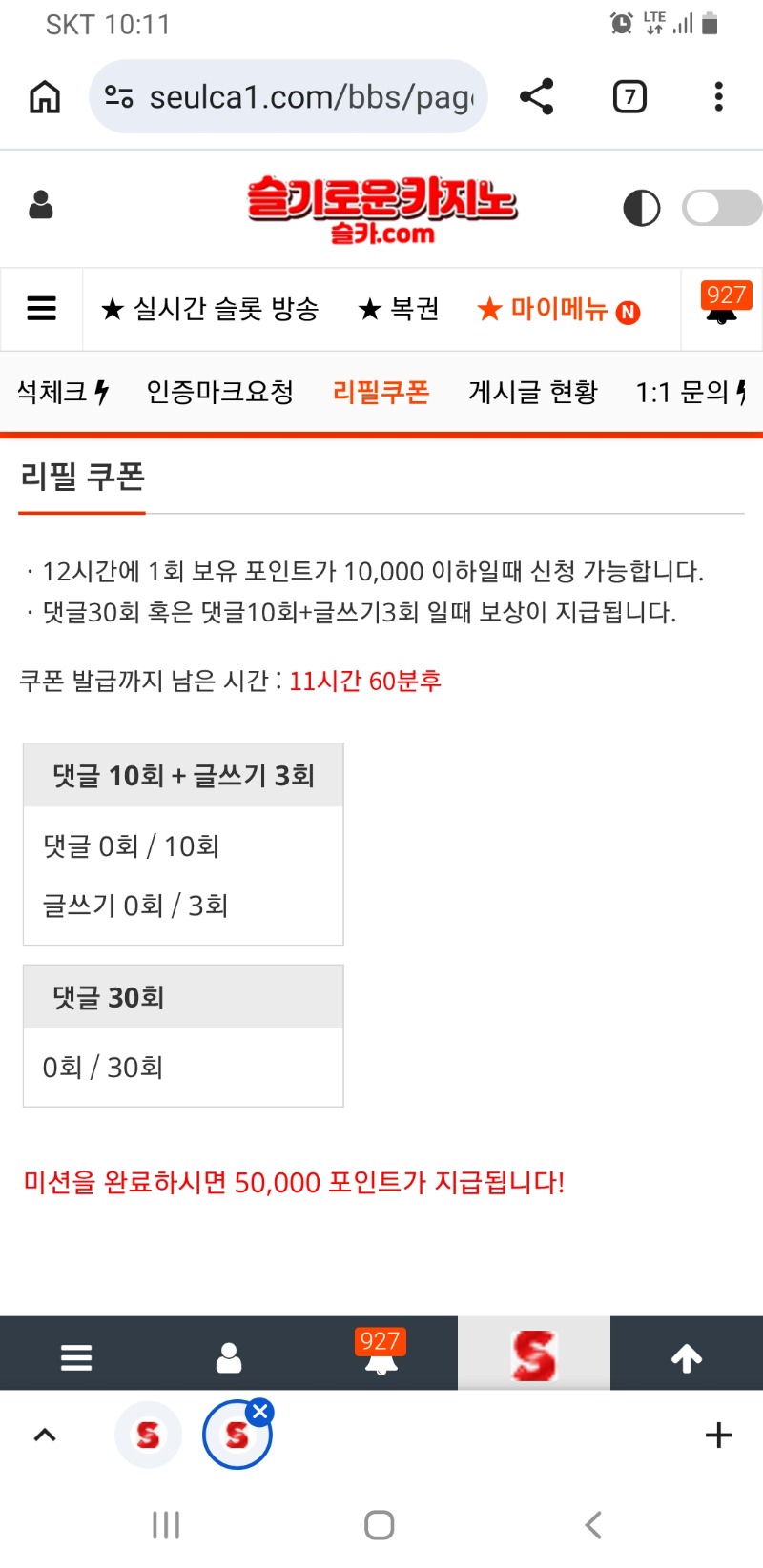Image resolution: width=763 pixels, height=1568 pixels.
Task: Open the 게시글 현황 tab
Action: tap(532, 392)
